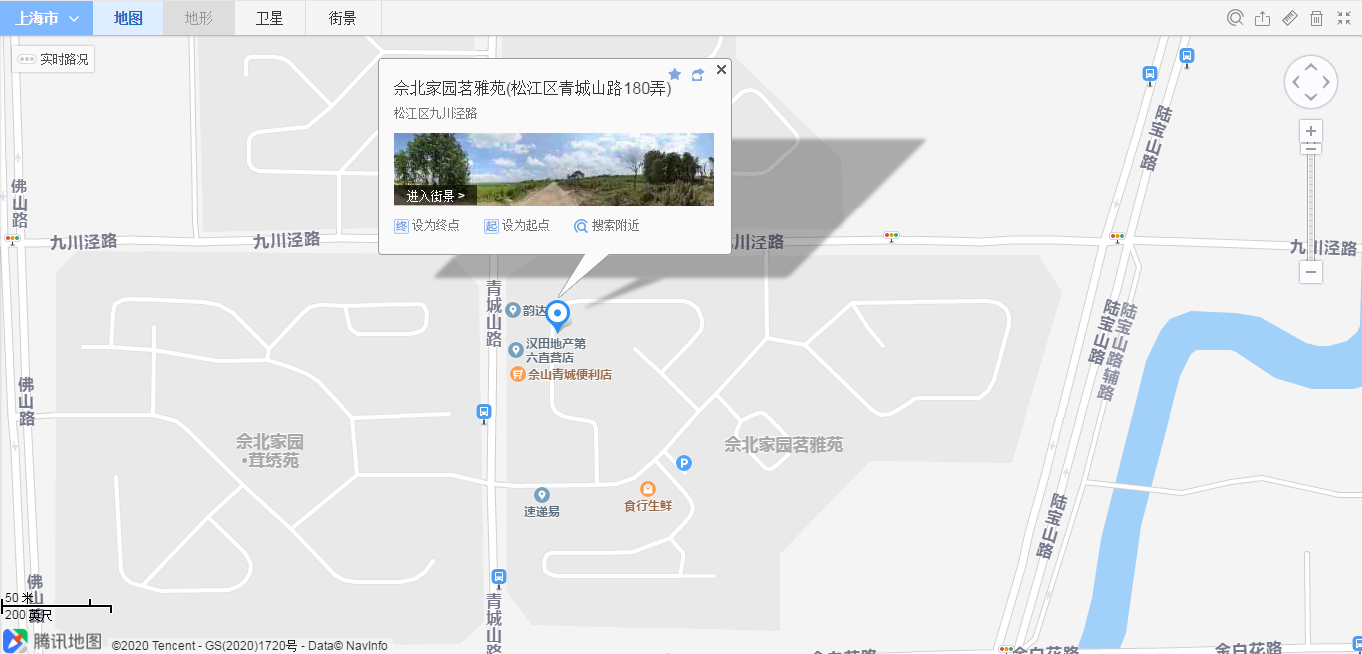Tap the trash icon to clear markers

(1316, 18)
